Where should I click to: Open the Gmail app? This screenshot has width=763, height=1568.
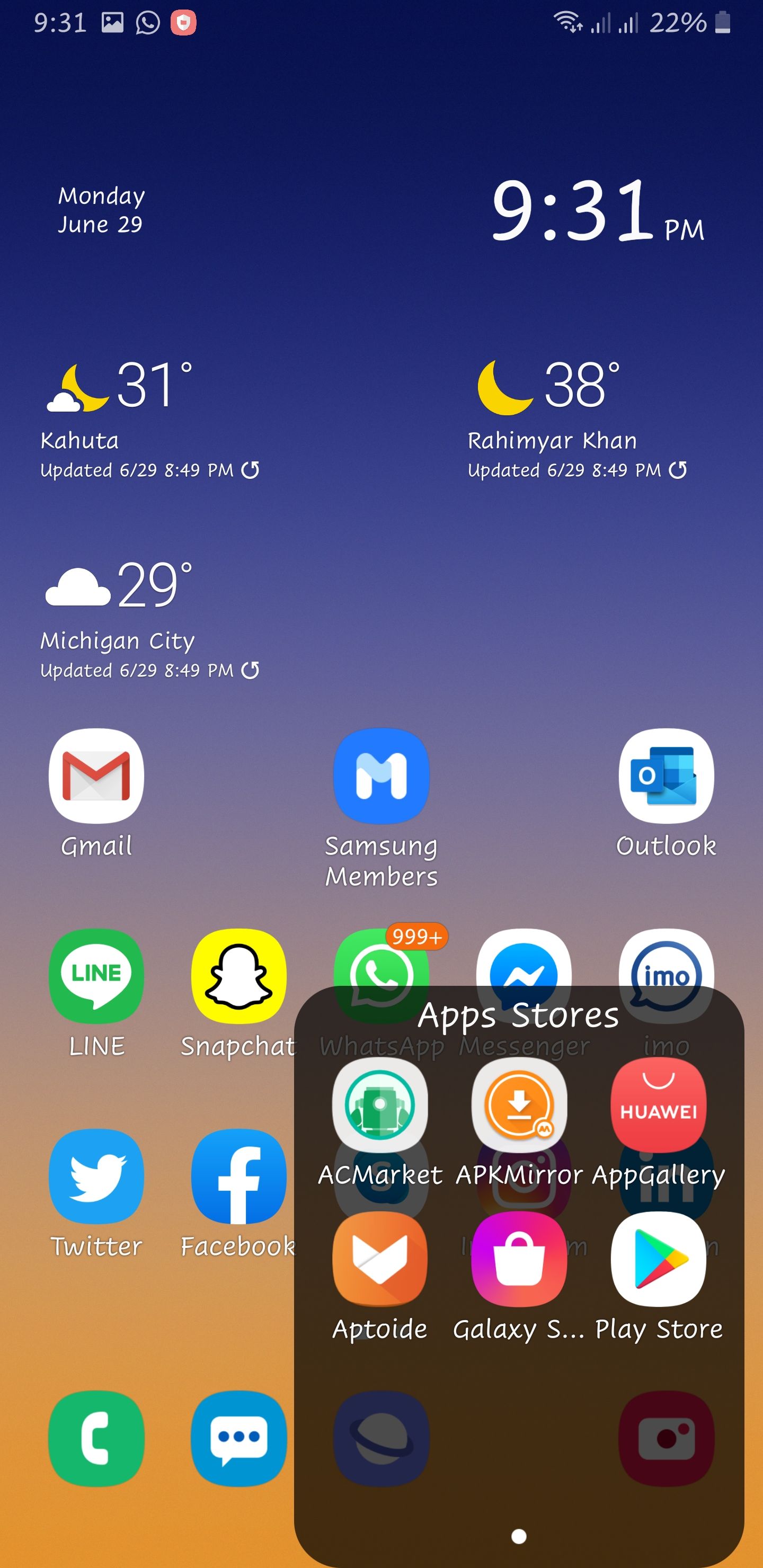tap(96, 776)
